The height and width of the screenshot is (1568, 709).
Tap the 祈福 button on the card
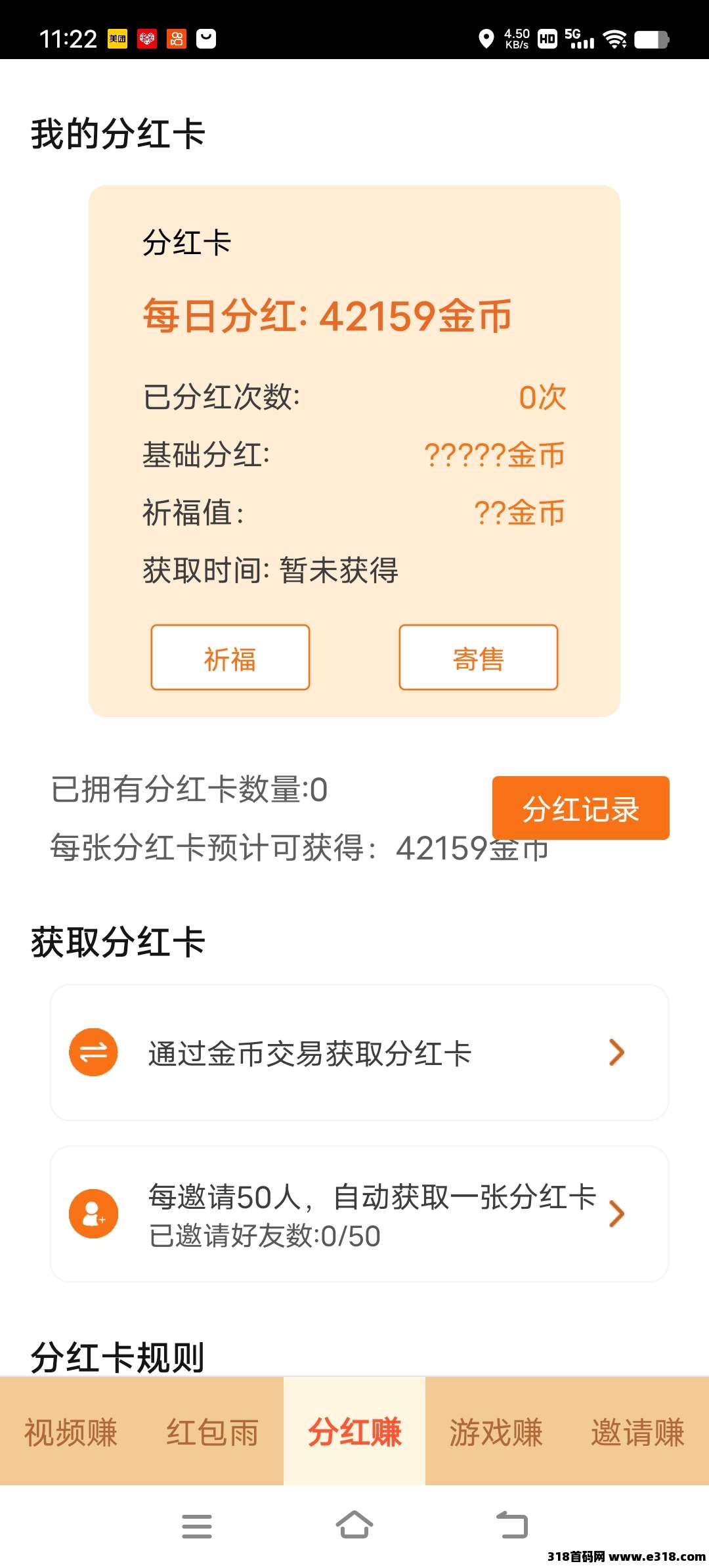(230, 657)
